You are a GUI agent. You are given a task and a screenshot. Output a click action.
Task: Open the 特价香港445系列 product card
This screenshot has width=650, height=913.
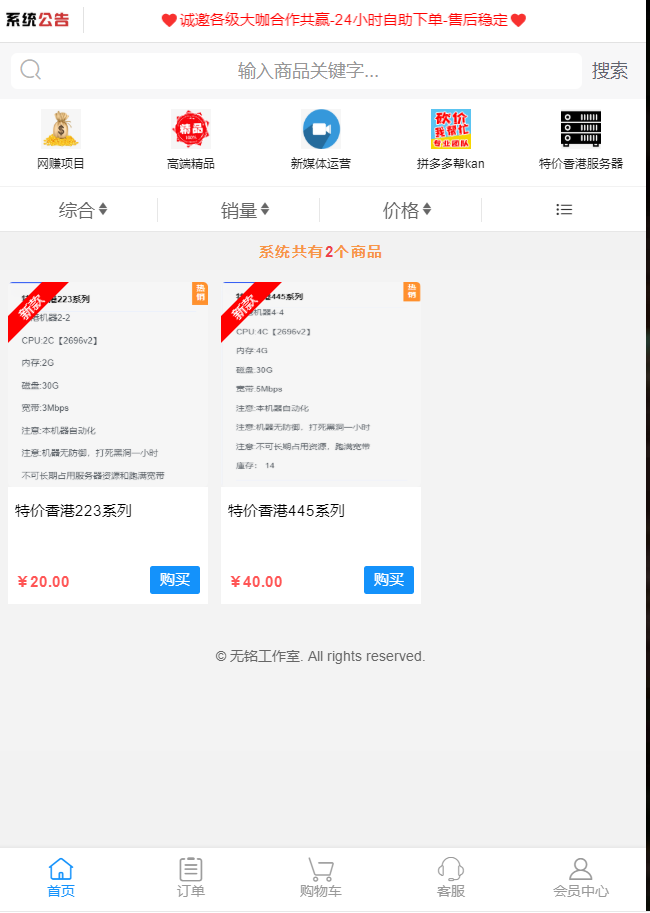(x=321, y=400)
